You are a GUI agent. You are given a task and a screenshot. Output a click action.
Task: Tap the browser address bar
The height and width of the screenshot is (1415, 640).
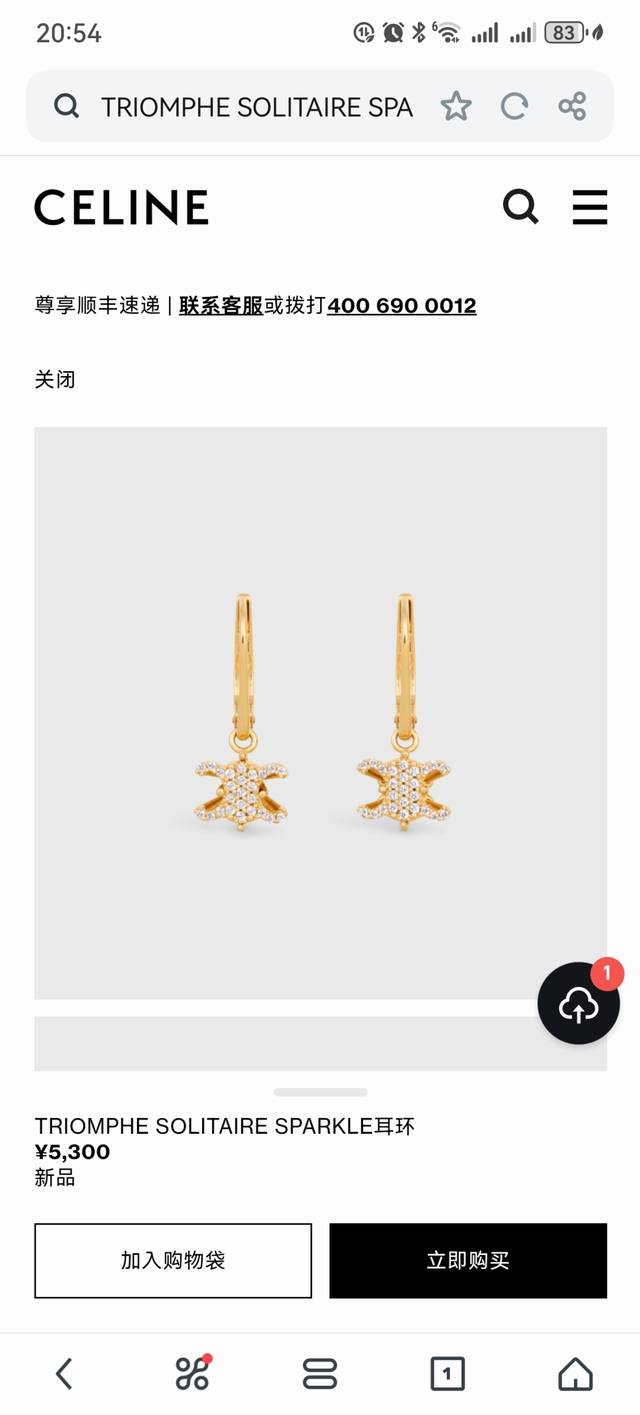click(x=255, y=106)
